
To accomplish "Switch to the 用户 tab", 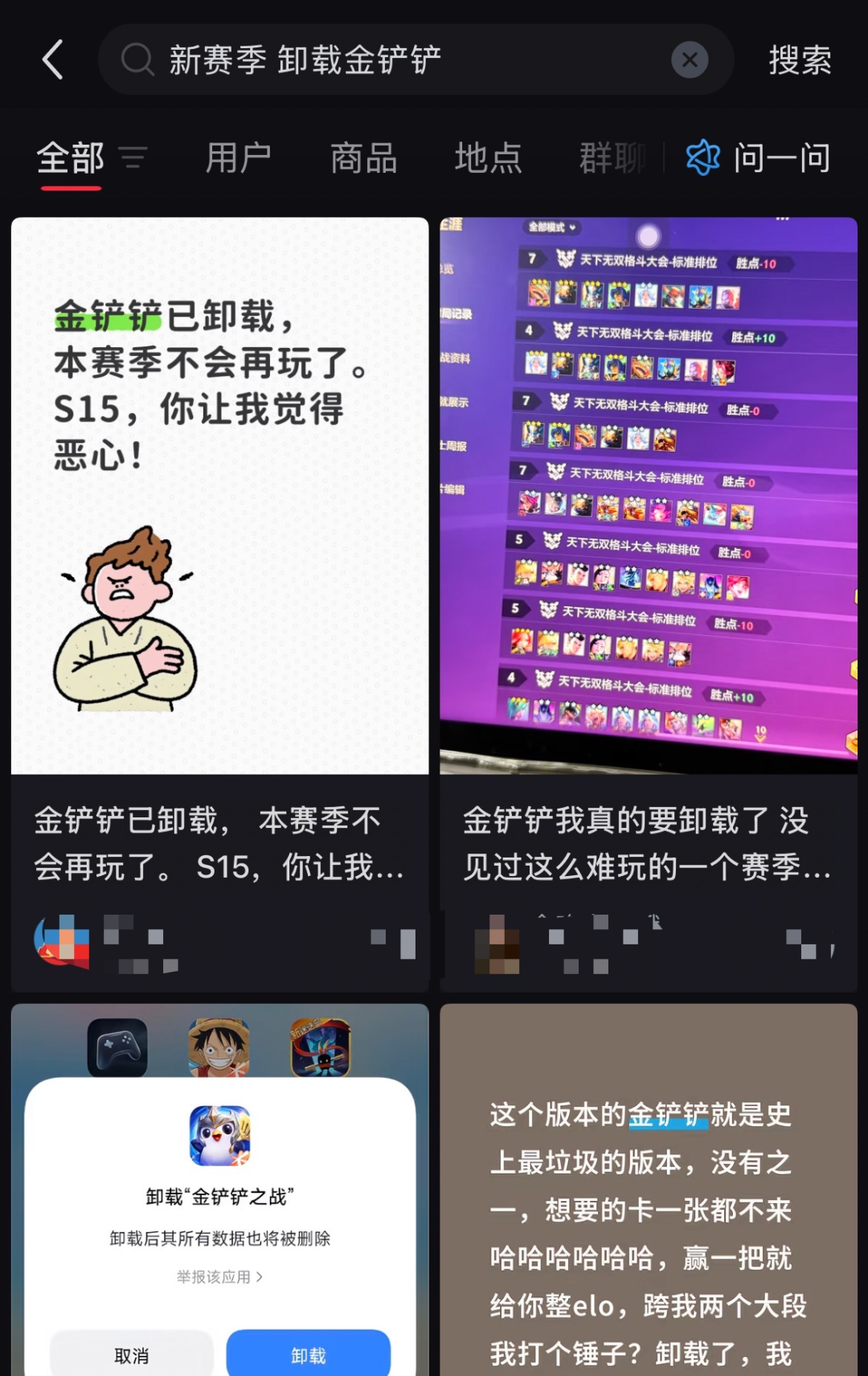I will click(x=238, y=158).
